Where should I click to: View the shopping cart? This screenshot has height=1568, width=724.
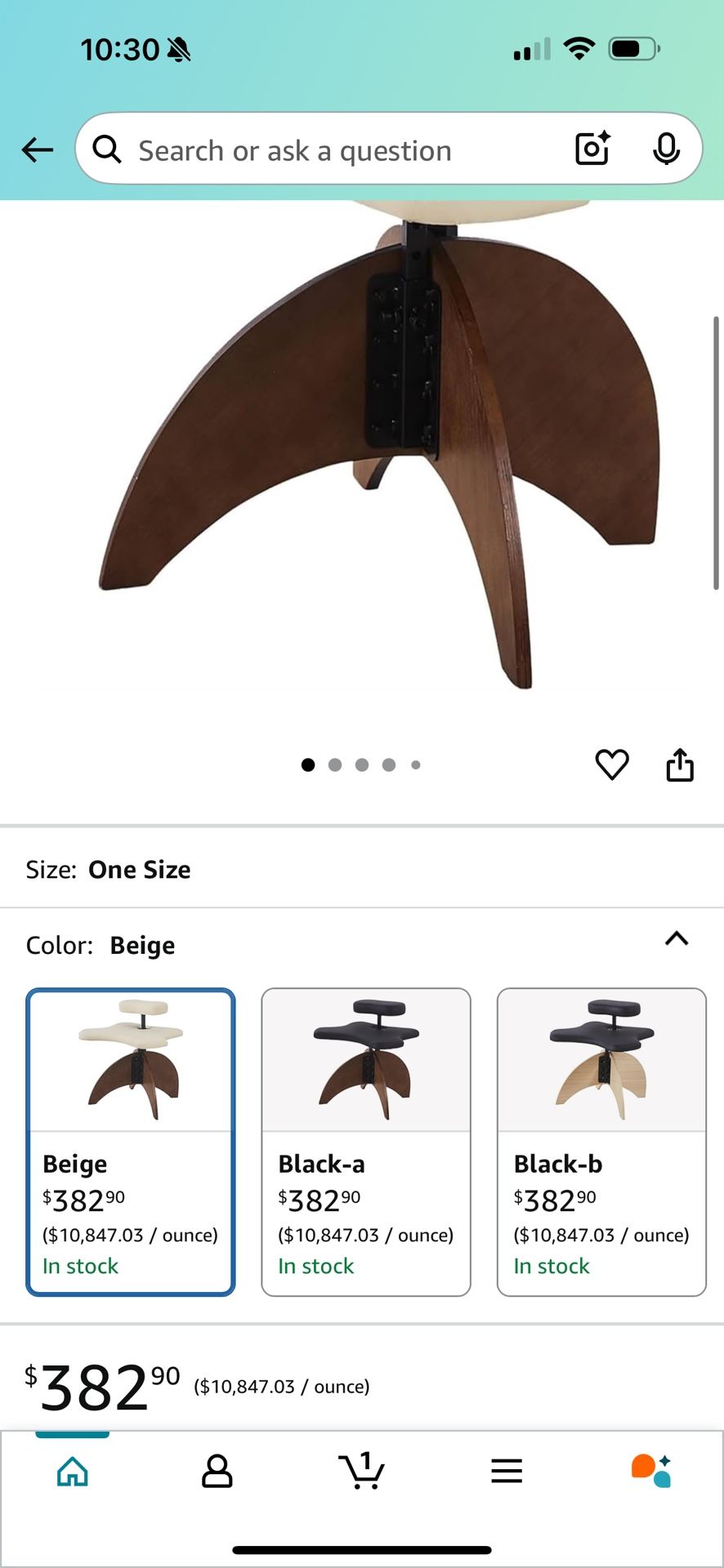361,1472
